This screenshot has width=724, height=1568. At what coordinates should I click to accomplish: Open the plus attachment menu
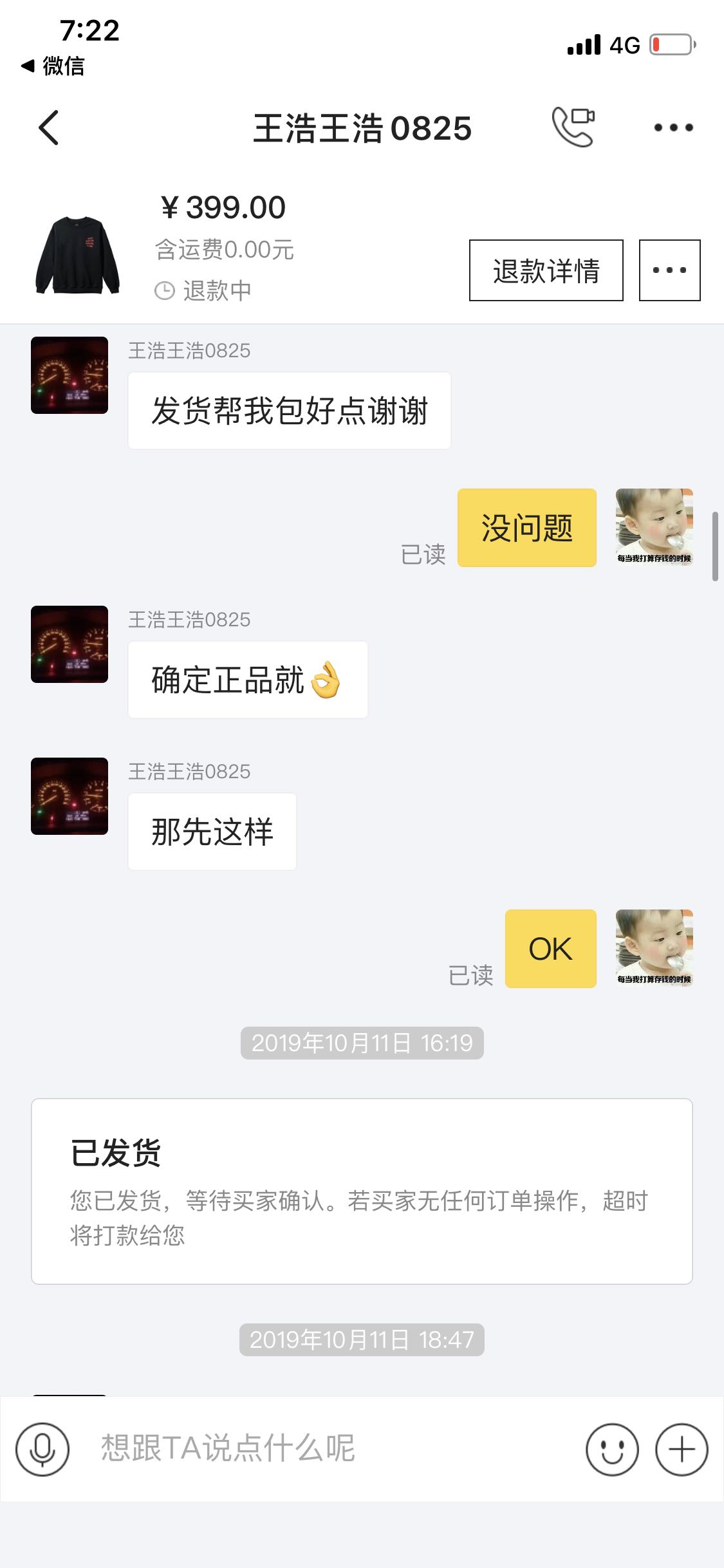pos(682,1449)
